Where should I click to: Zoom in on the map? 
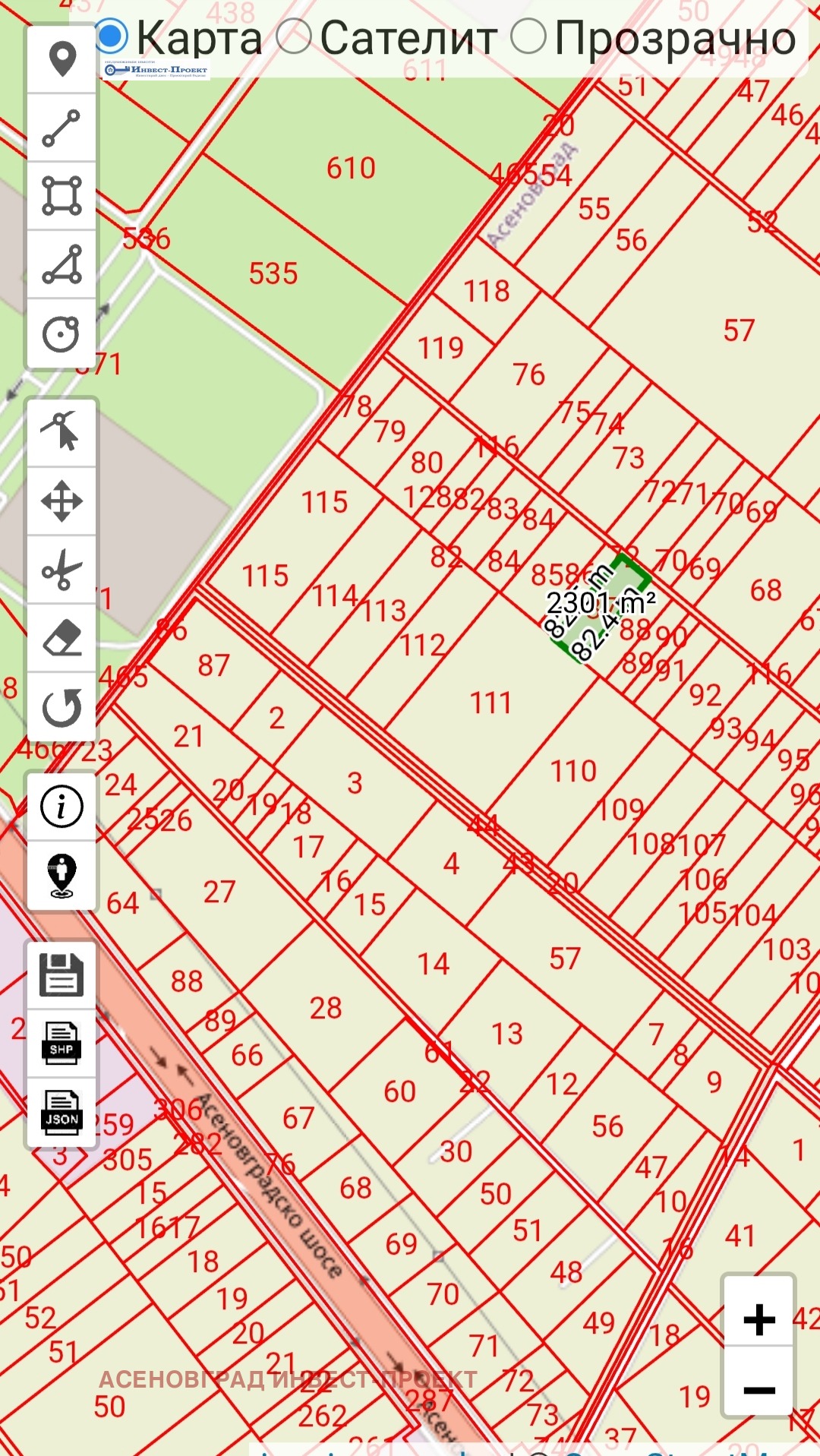(758, 1319)
